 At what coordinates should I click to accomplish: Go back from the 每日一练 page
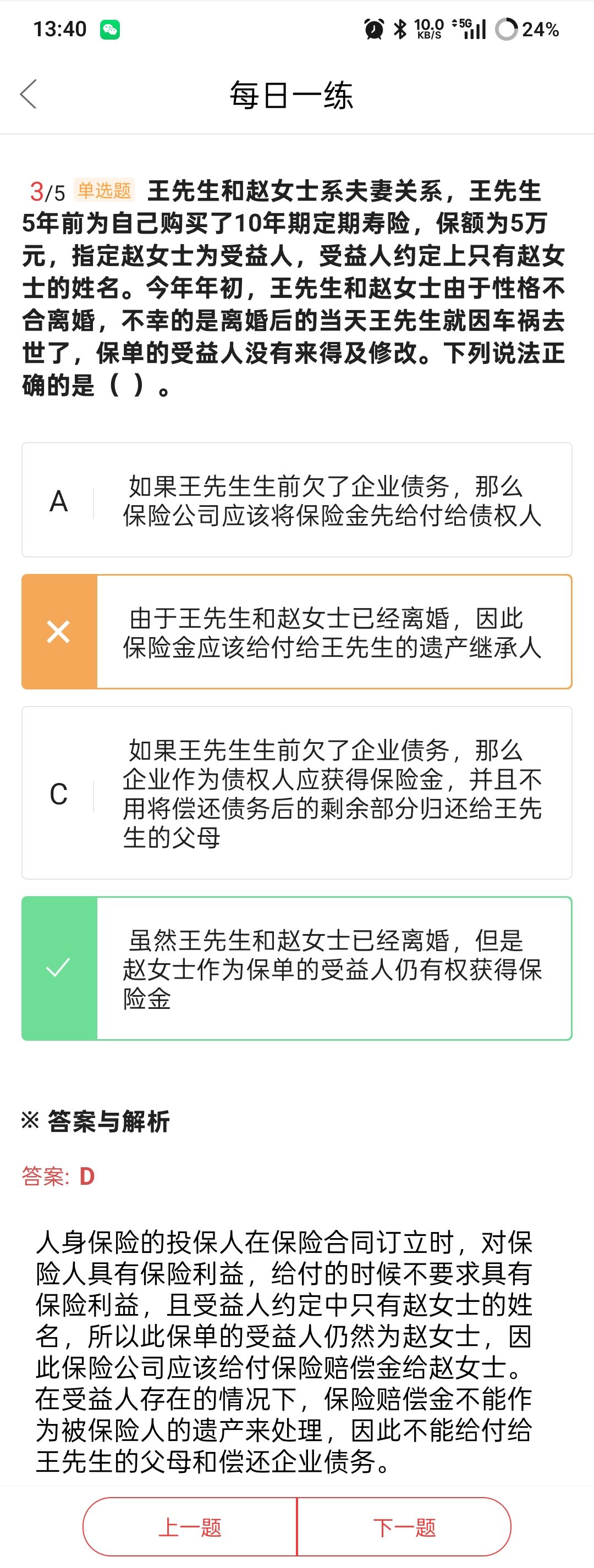tap(29, 95)
